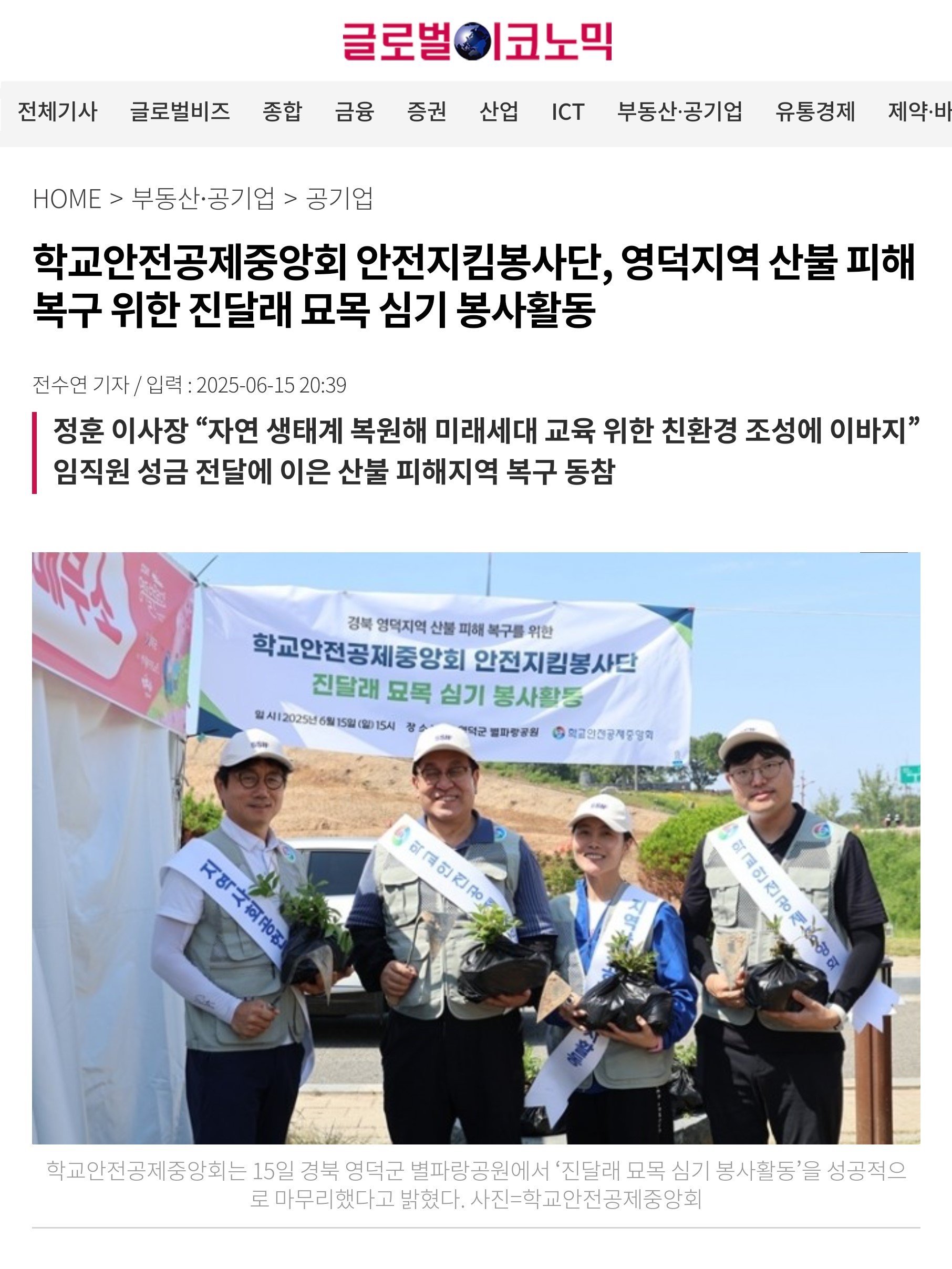Switch to the 전체기사 tab

57,111
